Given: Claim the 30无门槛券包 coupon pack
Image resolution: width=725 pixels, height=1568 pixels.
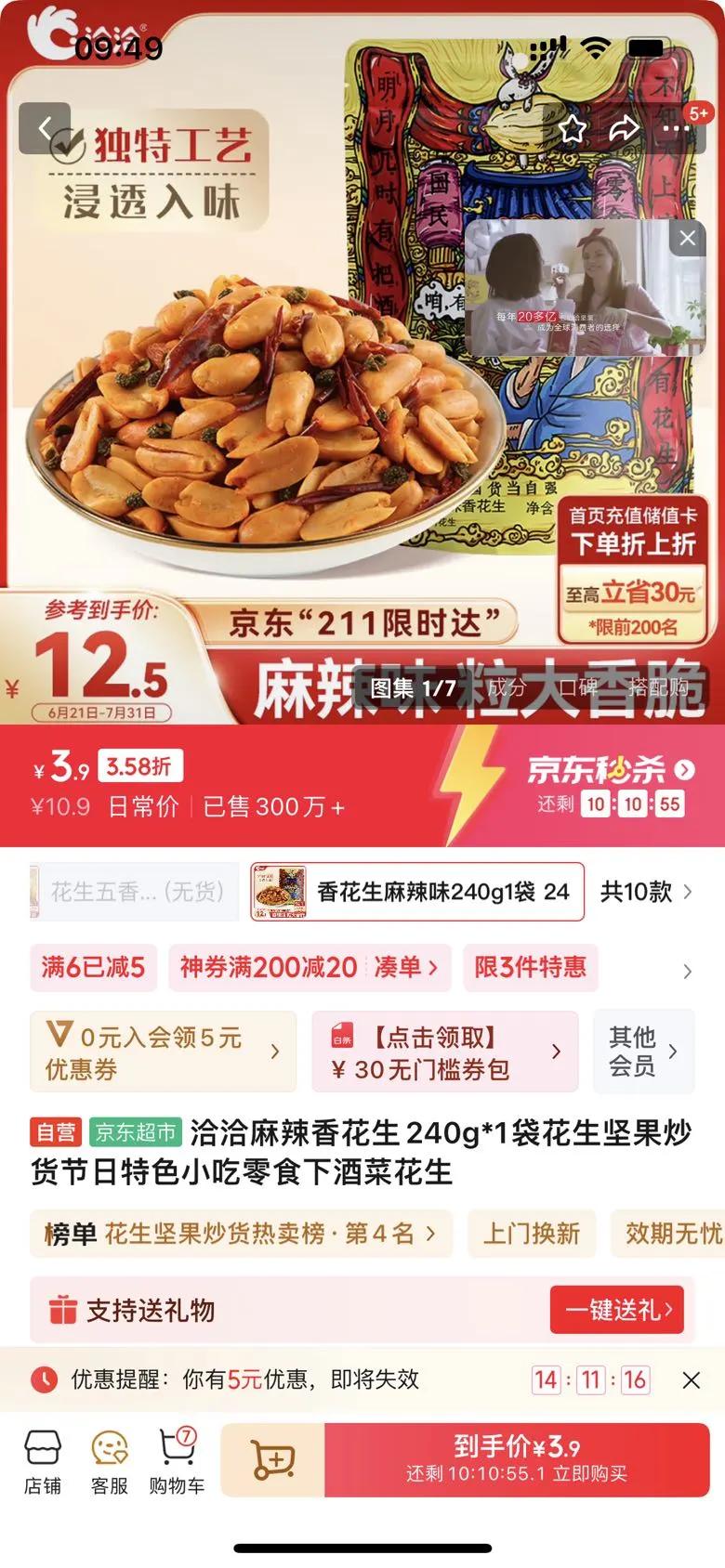Looking at the screenshot, I should 444,1052.
